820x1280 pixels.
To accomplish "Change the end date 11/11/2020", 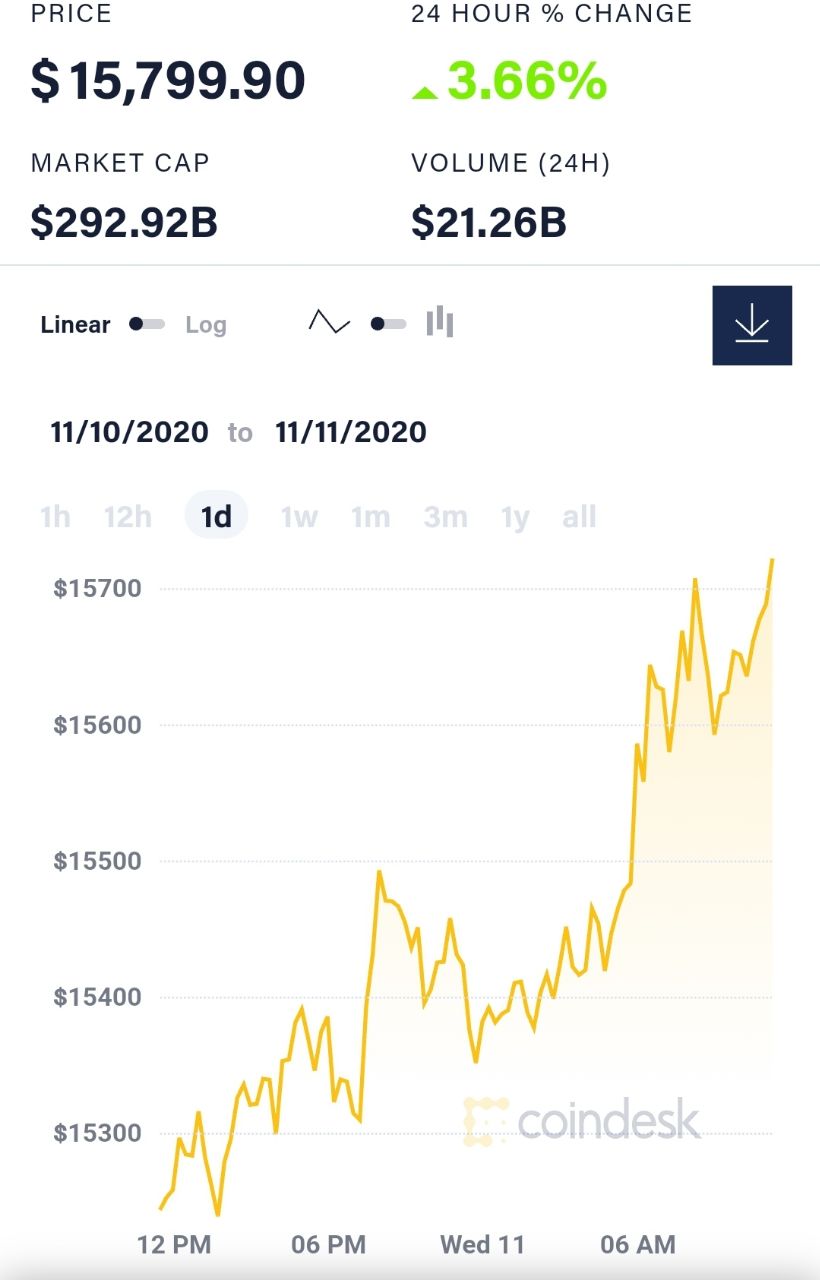I will 351,432.
